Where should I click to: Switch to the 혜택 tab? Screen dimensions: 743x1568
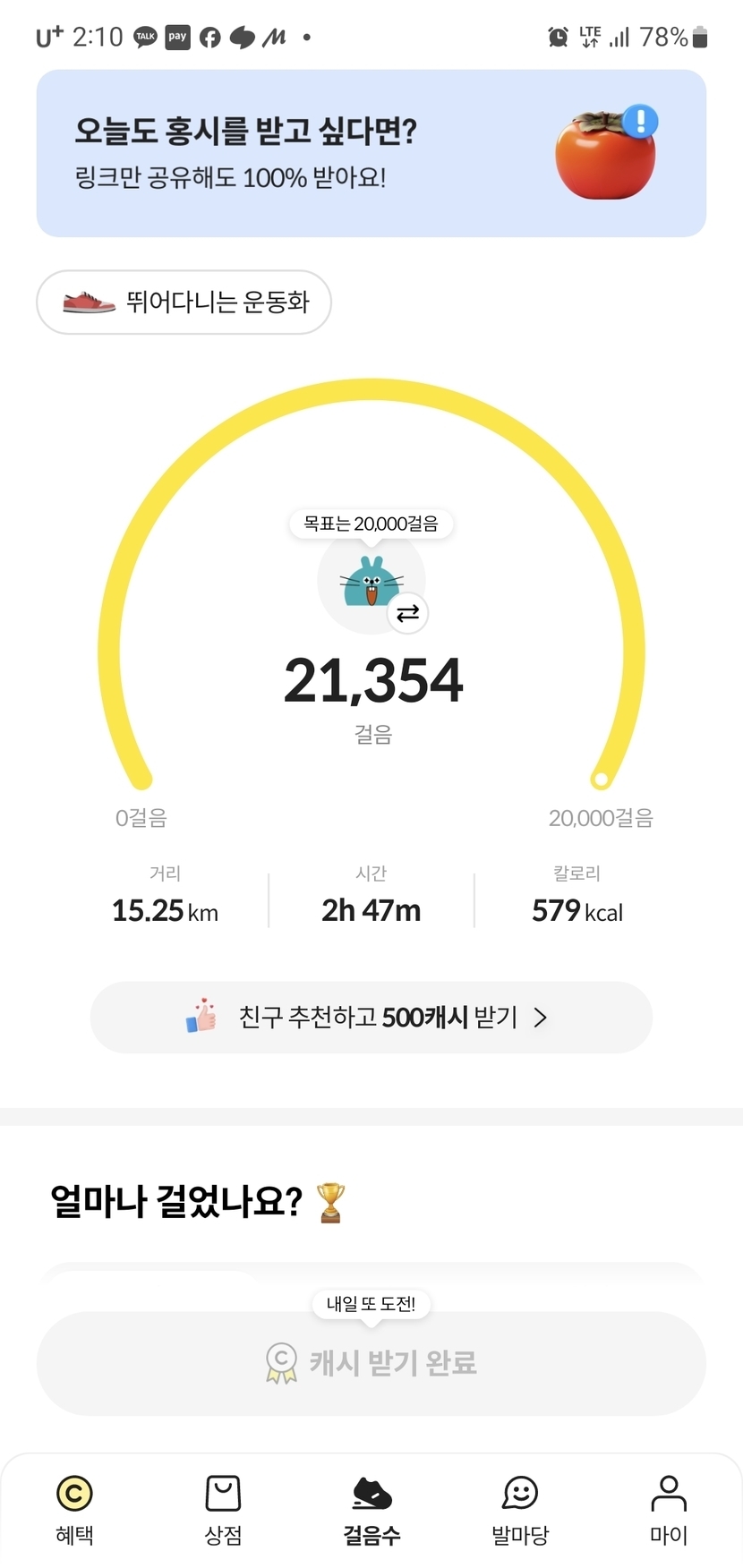tap(74, 1509)
